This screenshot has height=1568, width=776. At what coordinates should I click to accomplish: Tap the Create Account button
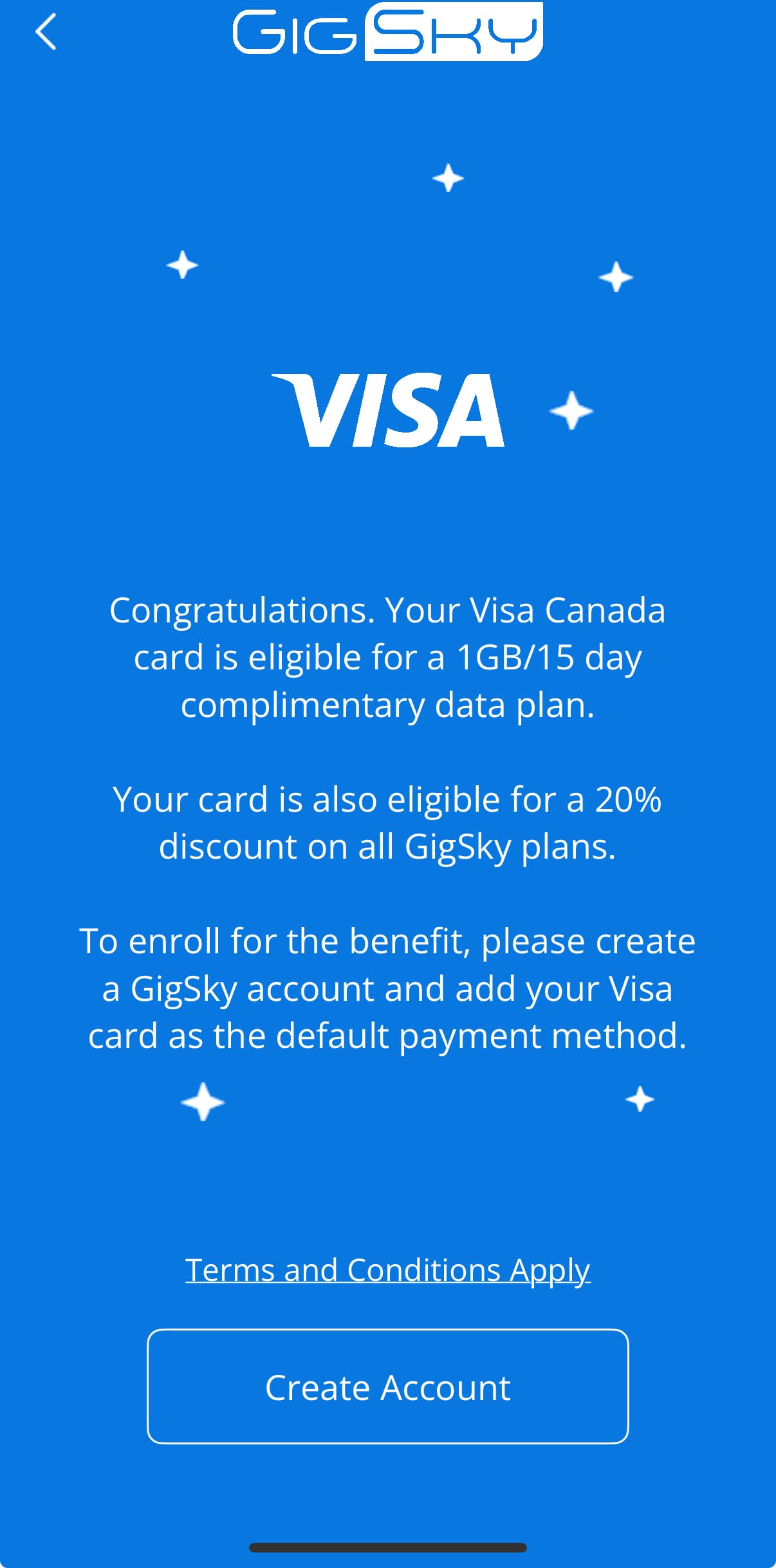387,1386
